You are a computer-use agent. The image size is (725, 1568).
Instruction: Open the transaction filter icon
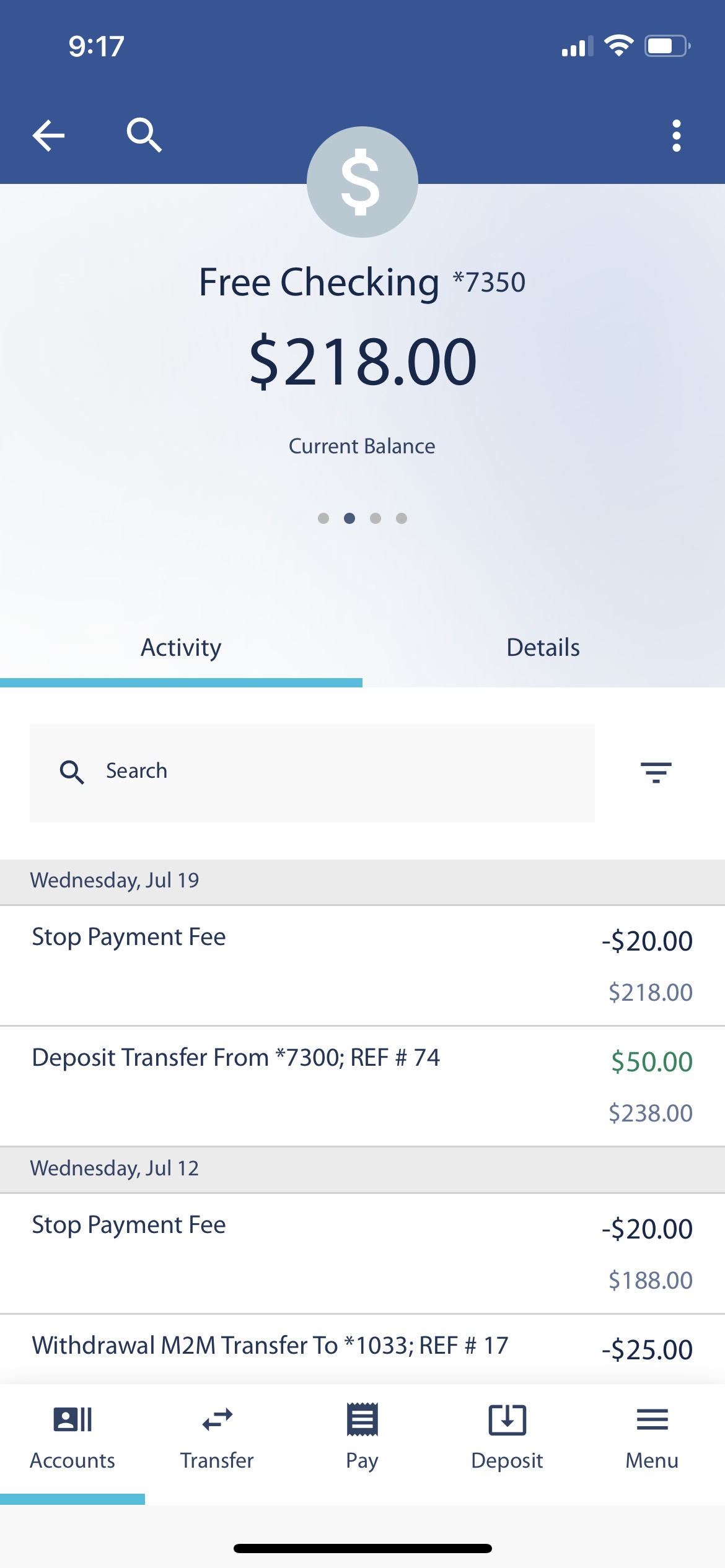656,772
